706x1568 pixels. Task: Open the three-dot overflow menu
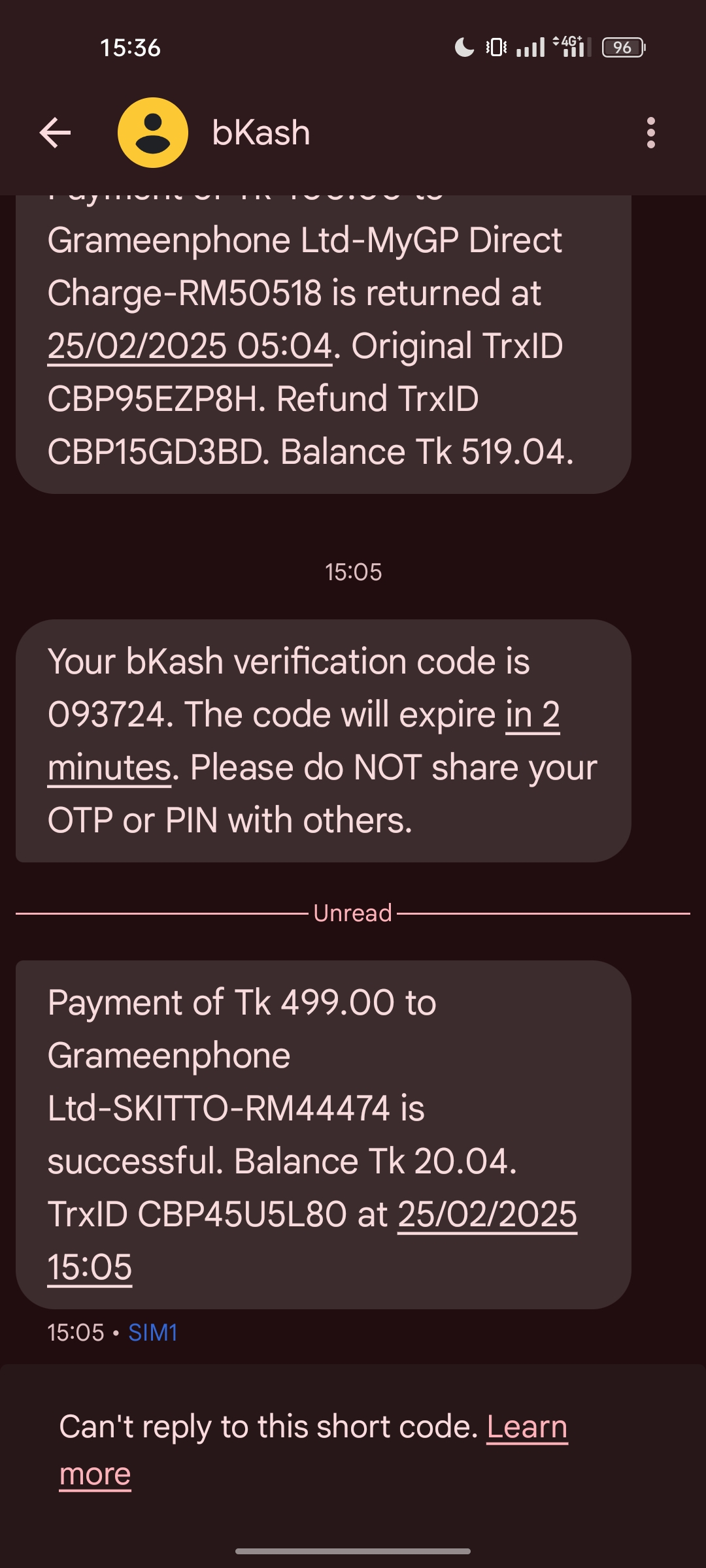[650, 133]
